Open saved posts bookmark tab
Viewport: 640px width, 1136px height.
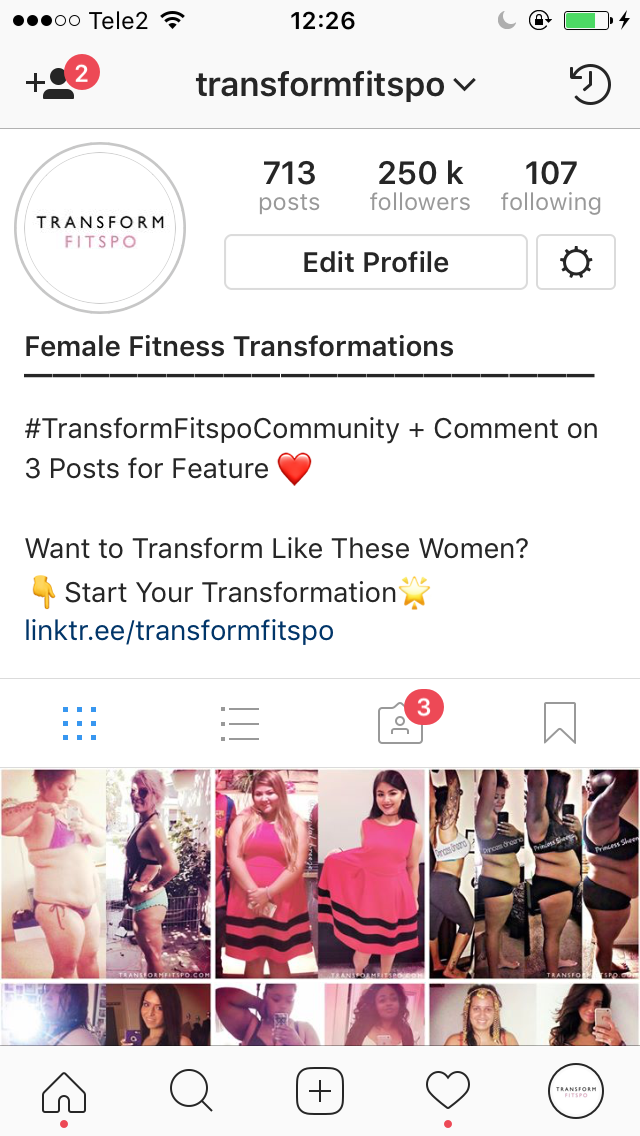[x=560, y=722]
